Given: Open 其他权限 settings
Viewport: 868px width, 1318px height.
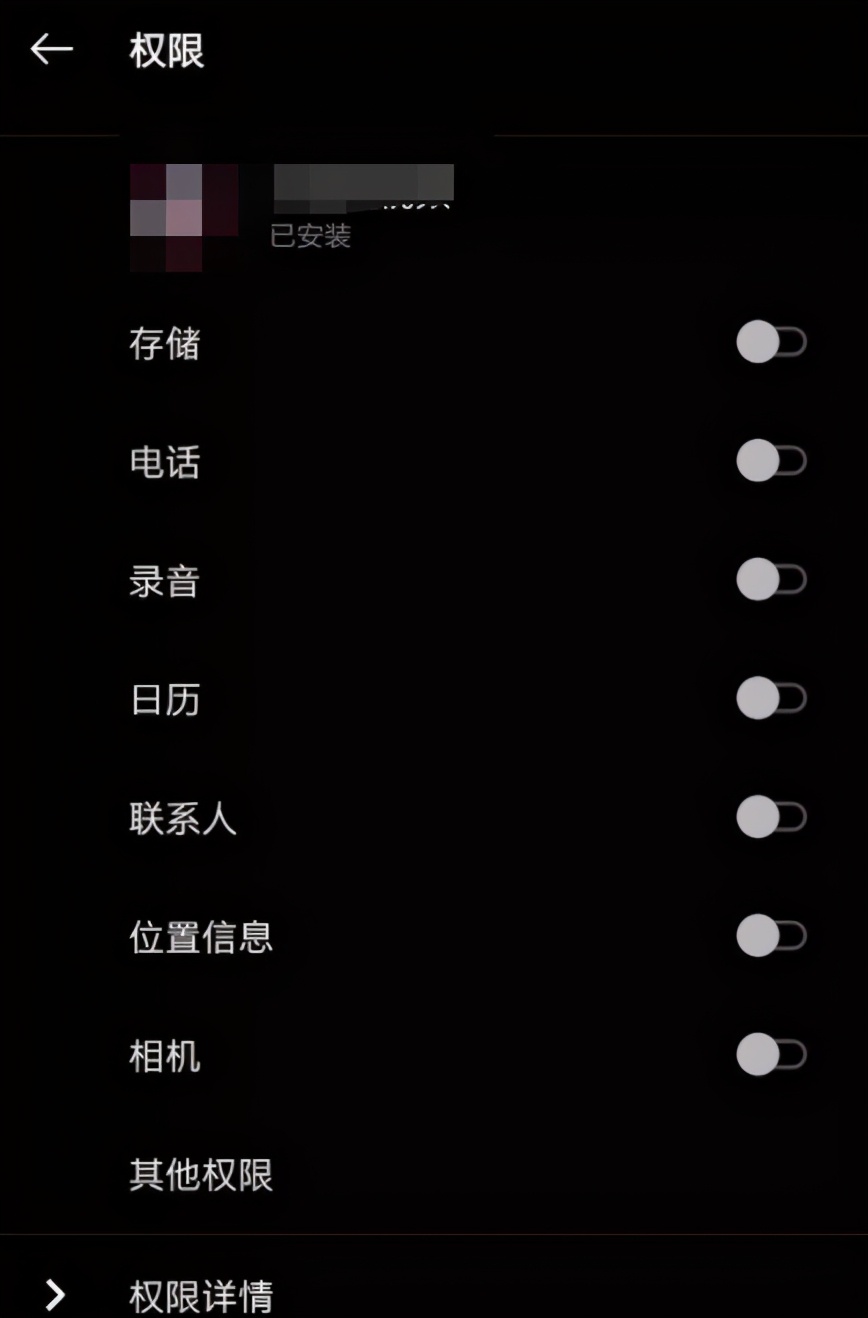Looking at the screenshot, I should 201,1174.
